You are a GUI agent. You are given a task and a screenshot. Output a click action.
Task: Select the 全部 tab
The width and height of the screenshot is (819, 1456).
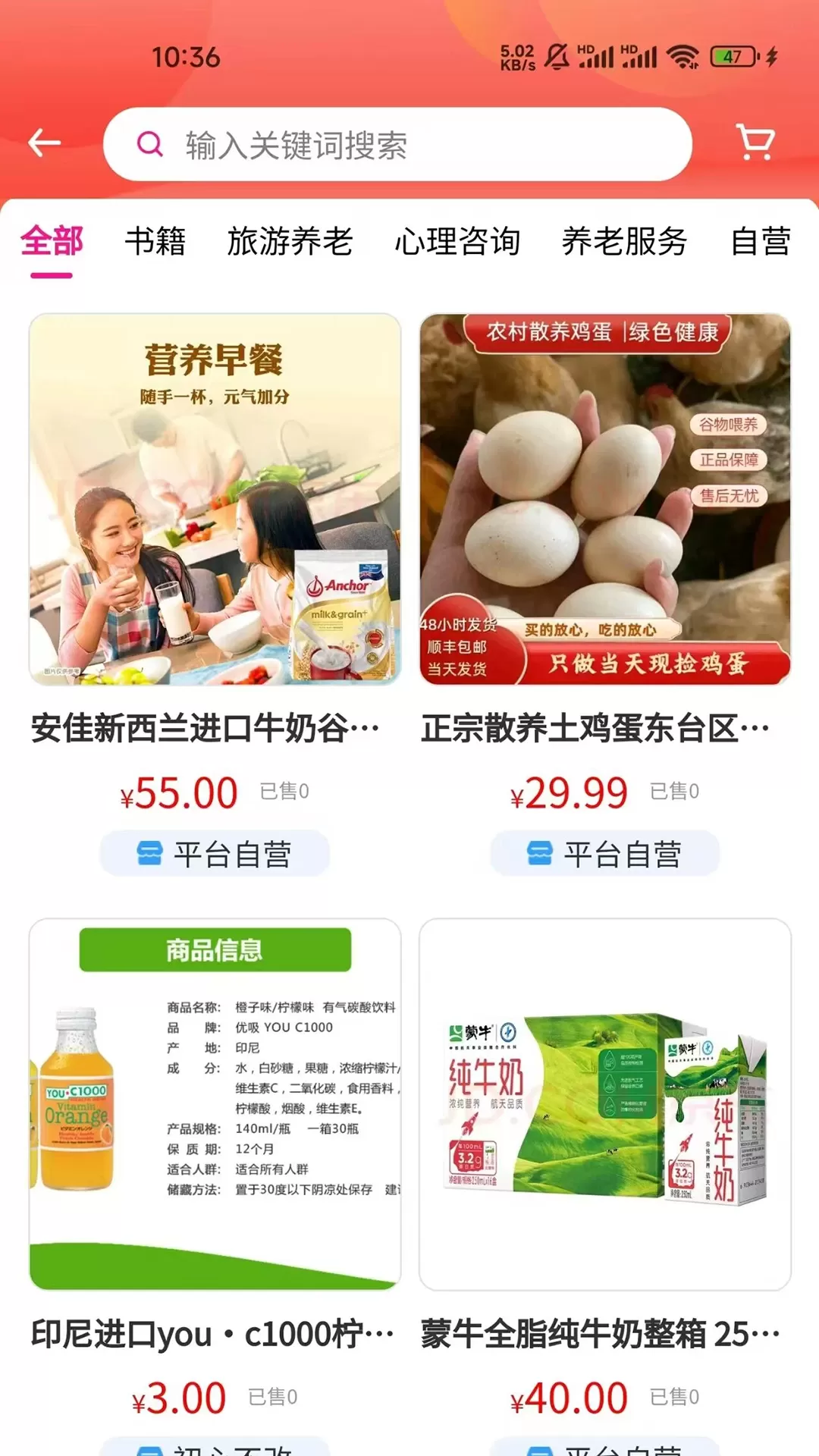point(52,242)
